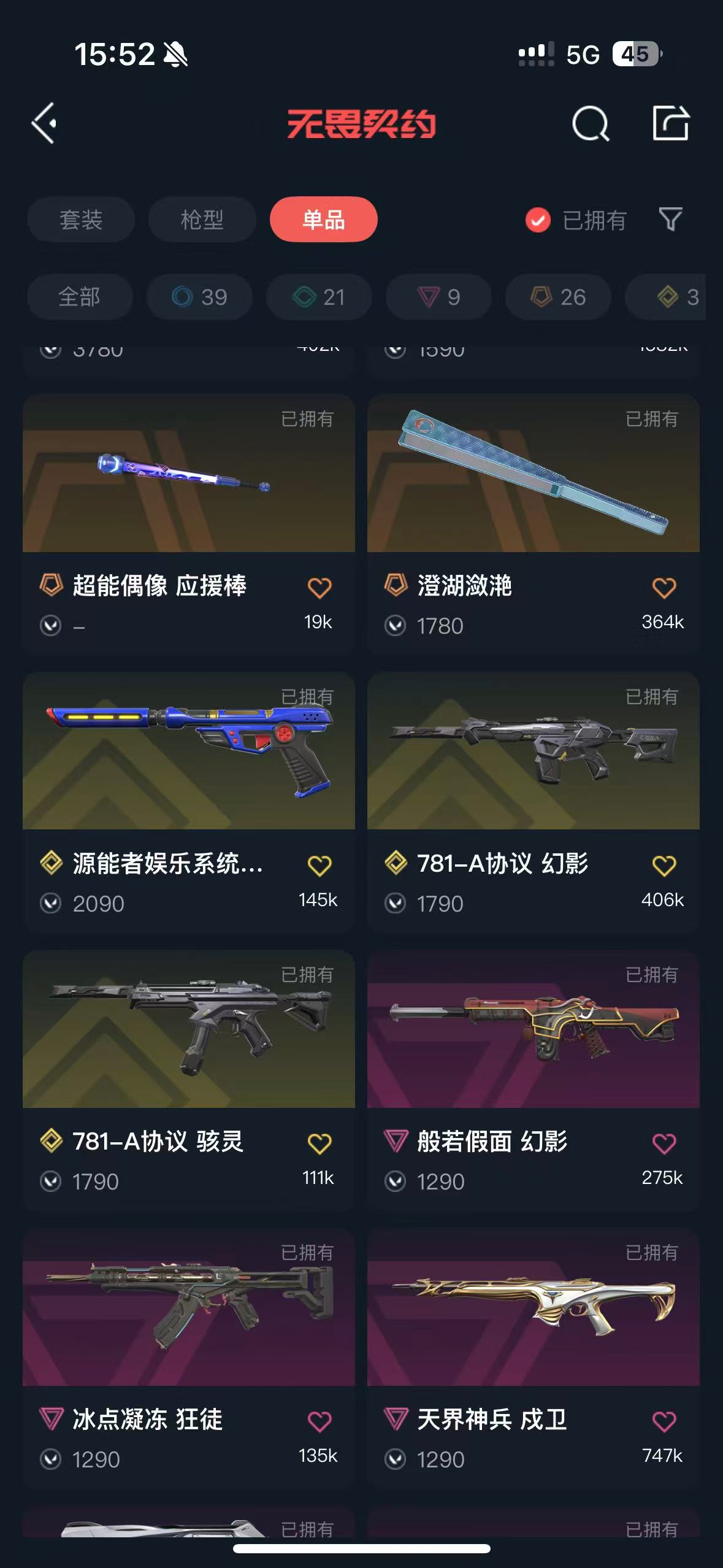Viewport: 723px width, 1568px height.
Task: Like the 天界神兵 戍卫 skin
Action: tap(664, 1421)
